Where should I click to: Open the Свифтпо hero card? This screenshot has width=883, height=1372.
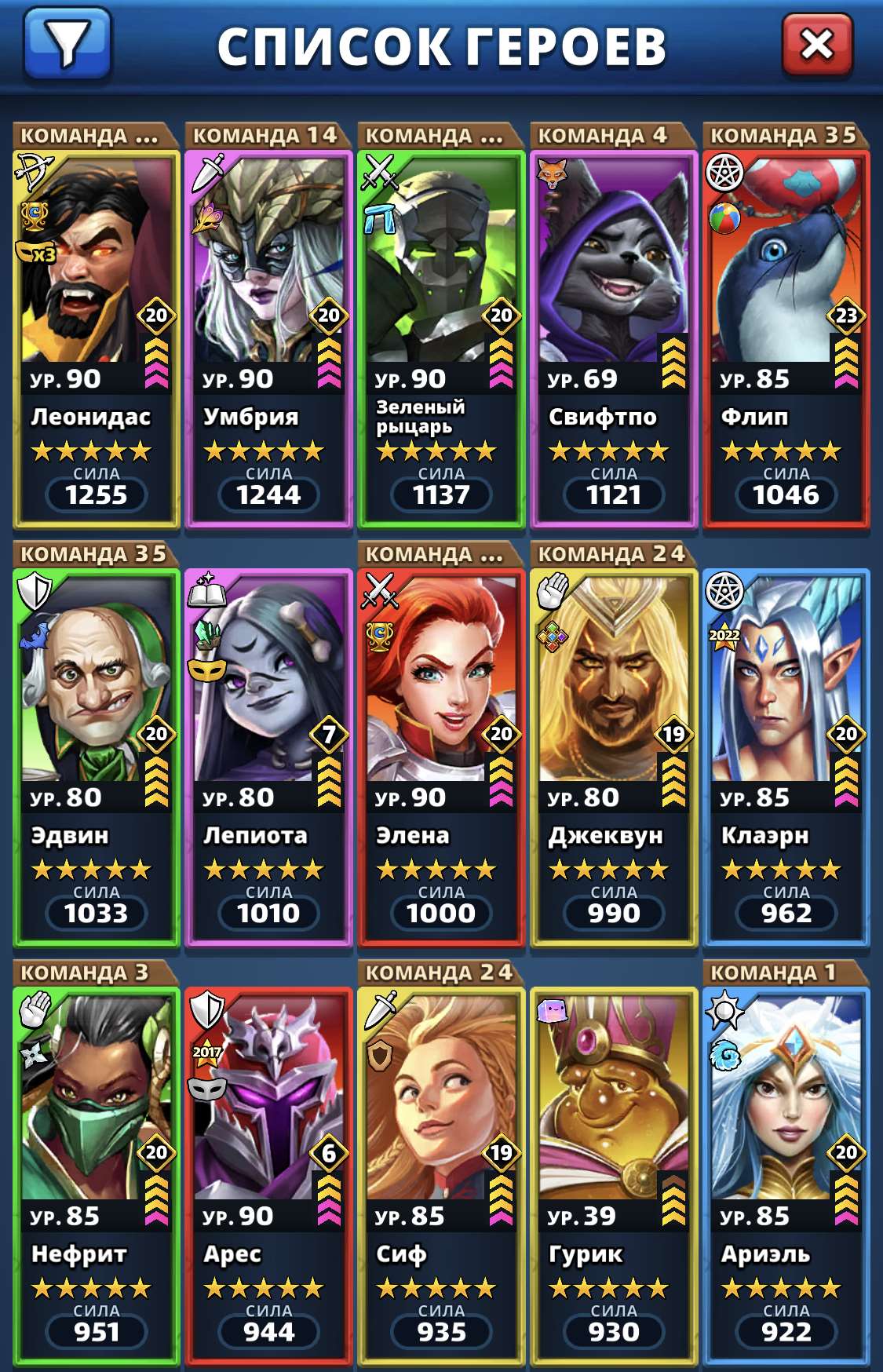[x=614, y=338]
